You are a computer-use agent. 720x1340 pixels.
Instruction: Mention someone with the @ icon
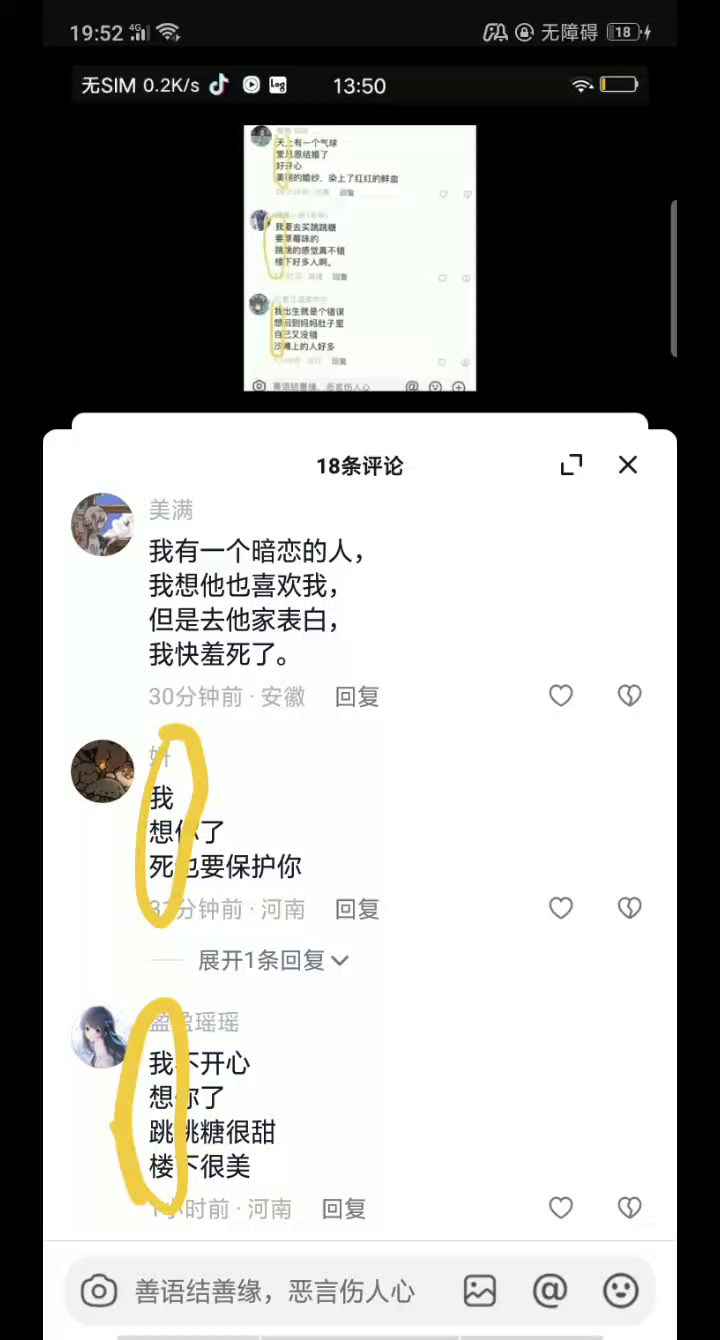(x=550, y=1291)
